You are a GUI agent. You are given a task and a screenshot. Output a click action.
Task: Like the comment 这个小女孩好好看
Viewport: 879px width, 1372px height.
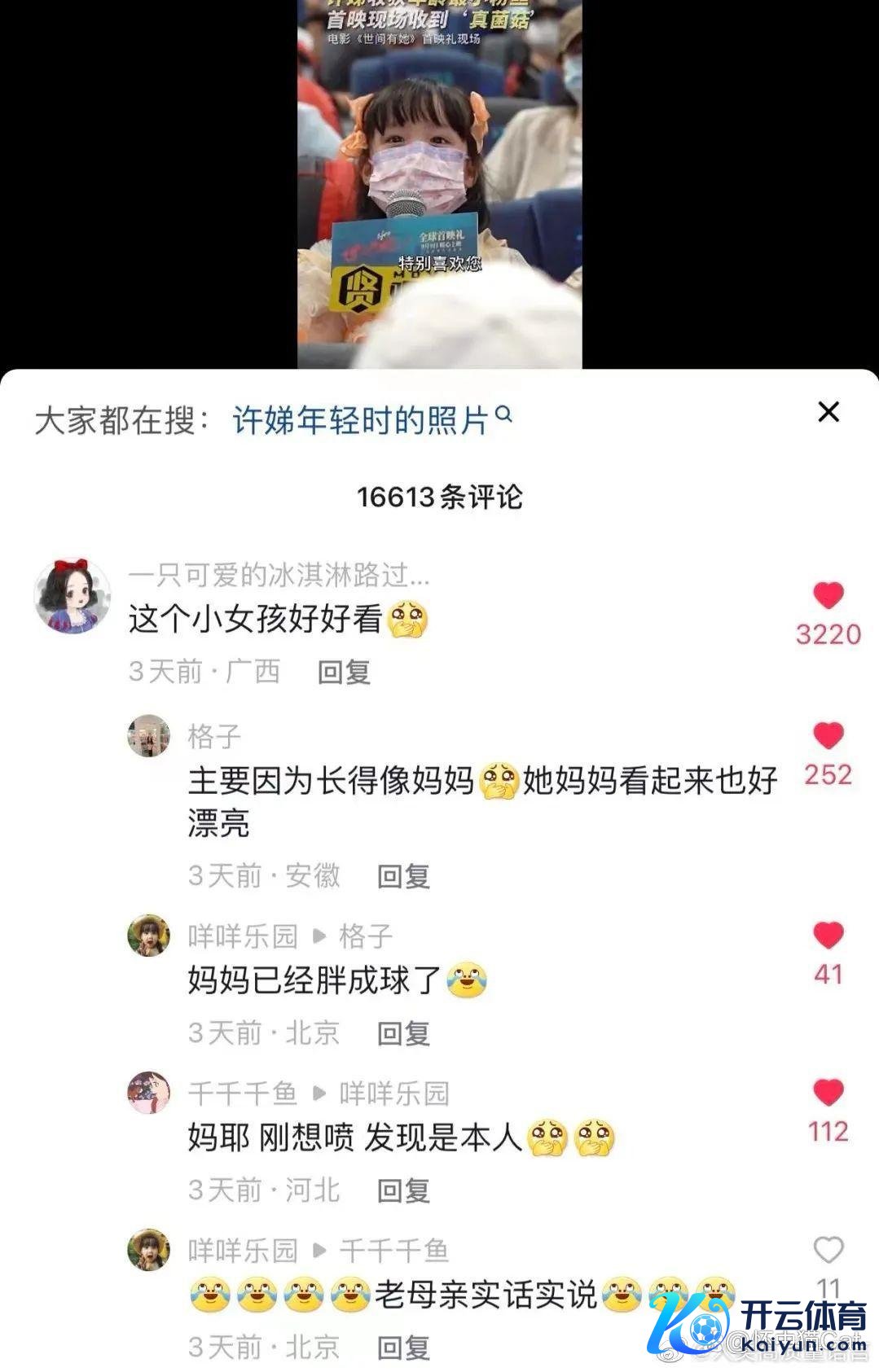828,596
